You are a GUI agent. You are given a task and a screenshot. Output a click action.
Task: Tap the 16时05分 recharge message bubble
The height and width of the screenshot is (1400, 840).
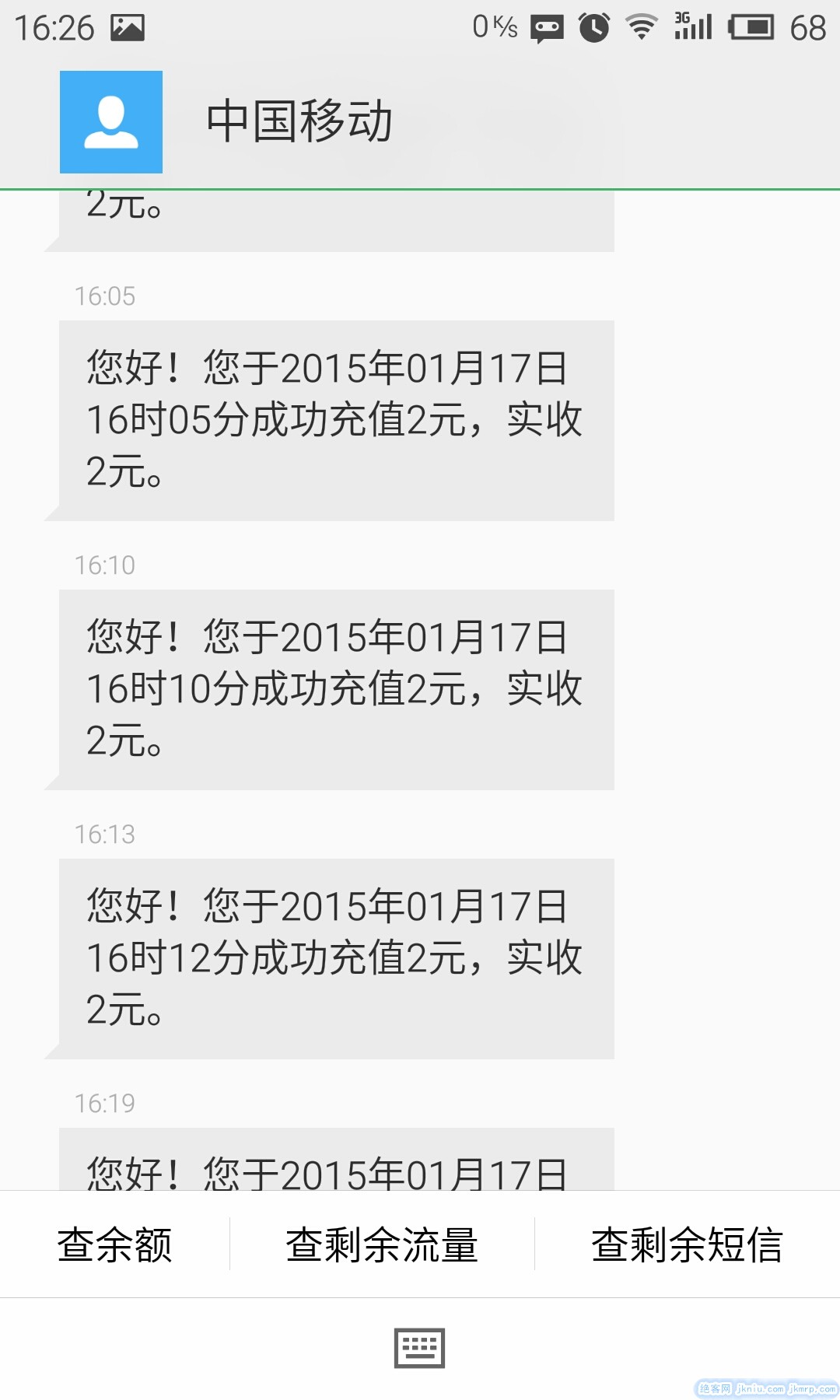click(x=336, y=420)
